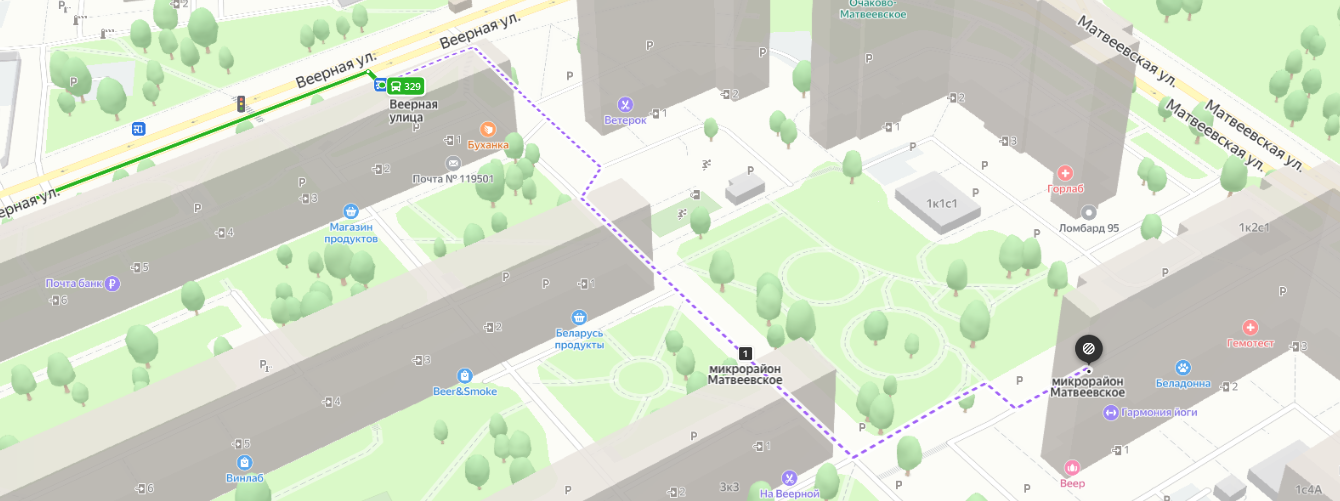
Task: Open the Гармония йоги marker
Action: [x=1111, y=412]
